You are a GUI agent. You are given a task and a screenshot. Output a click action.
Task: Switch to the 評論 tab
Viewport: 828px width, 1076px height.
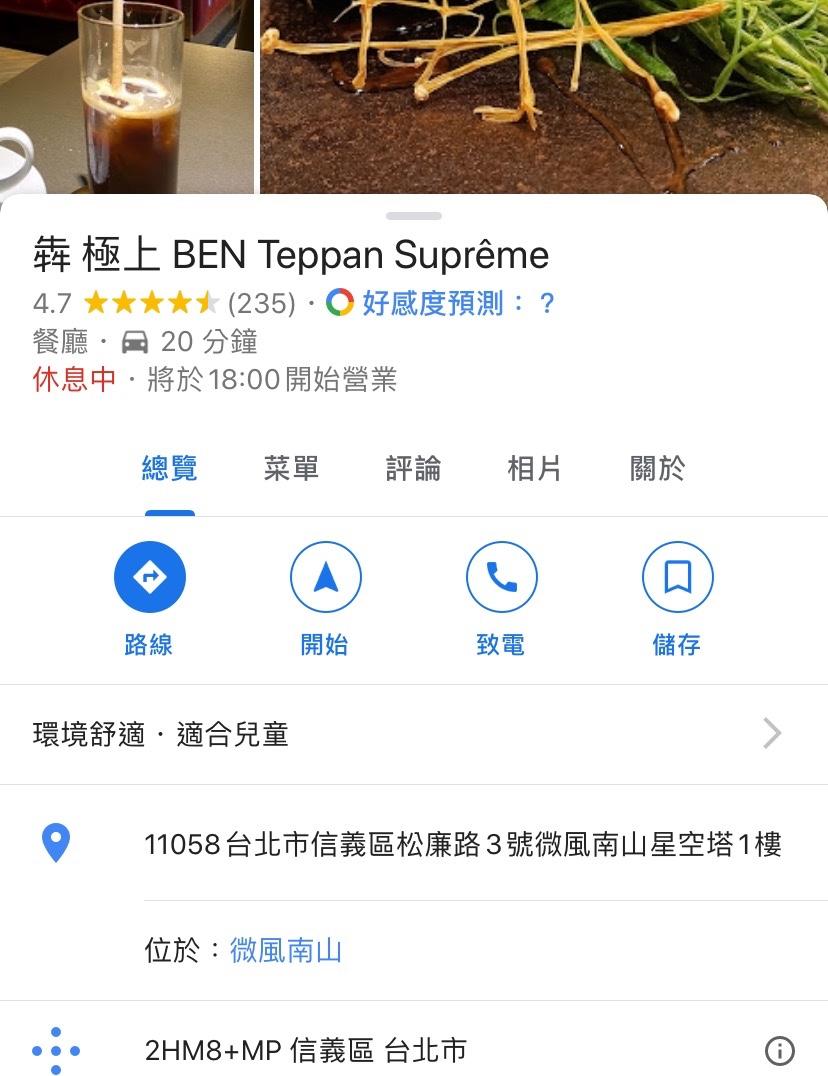(413, 468)
